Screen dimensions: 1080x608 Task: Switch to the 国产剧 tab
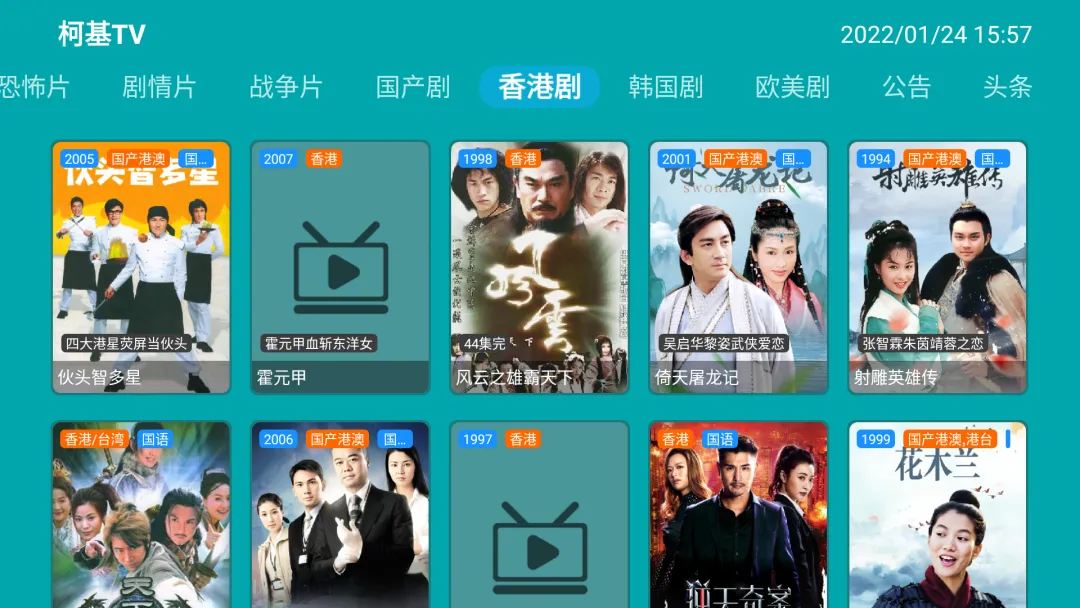[x=413, y=87]
